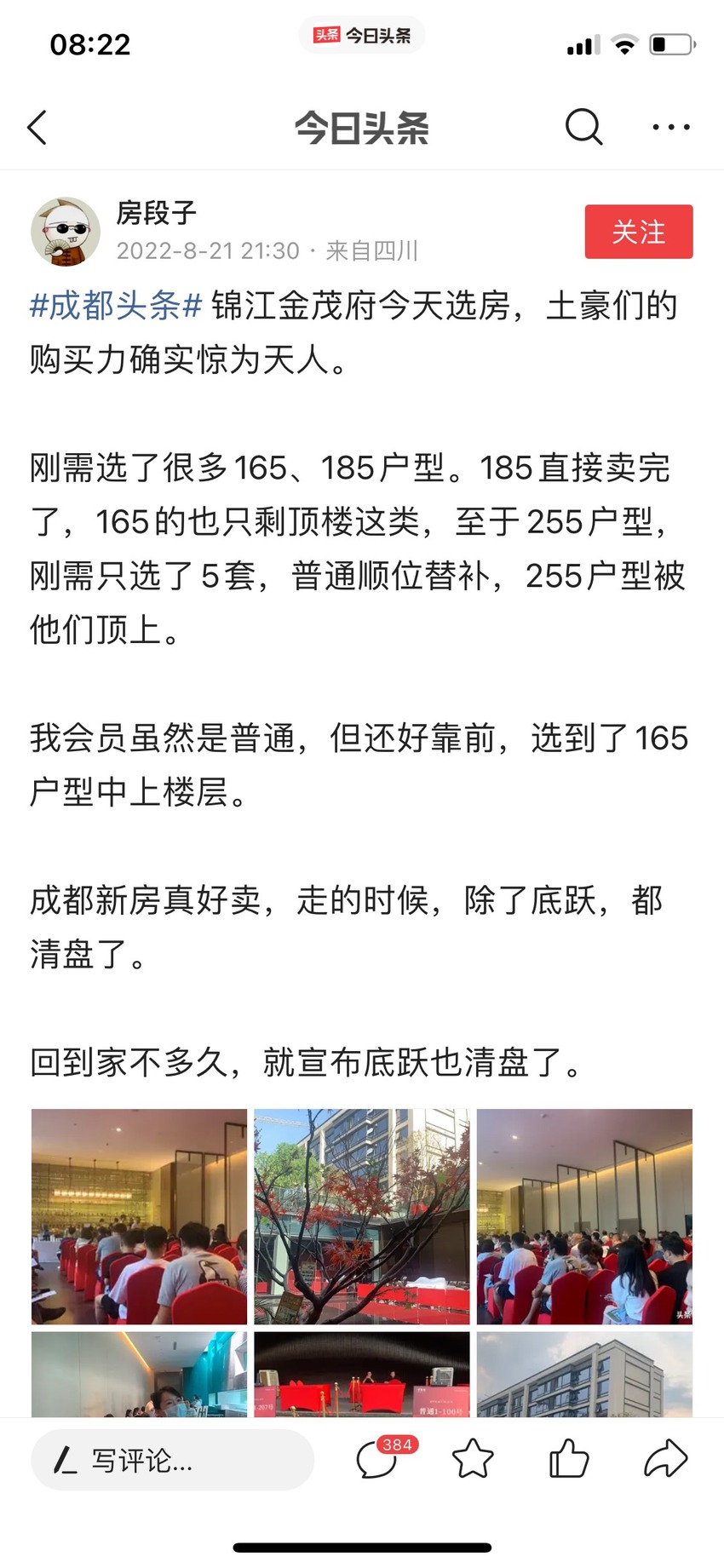Like this post with thumbs-up icon
The width and height of the screenshot is (724, 1568).
pos(569,1458)
